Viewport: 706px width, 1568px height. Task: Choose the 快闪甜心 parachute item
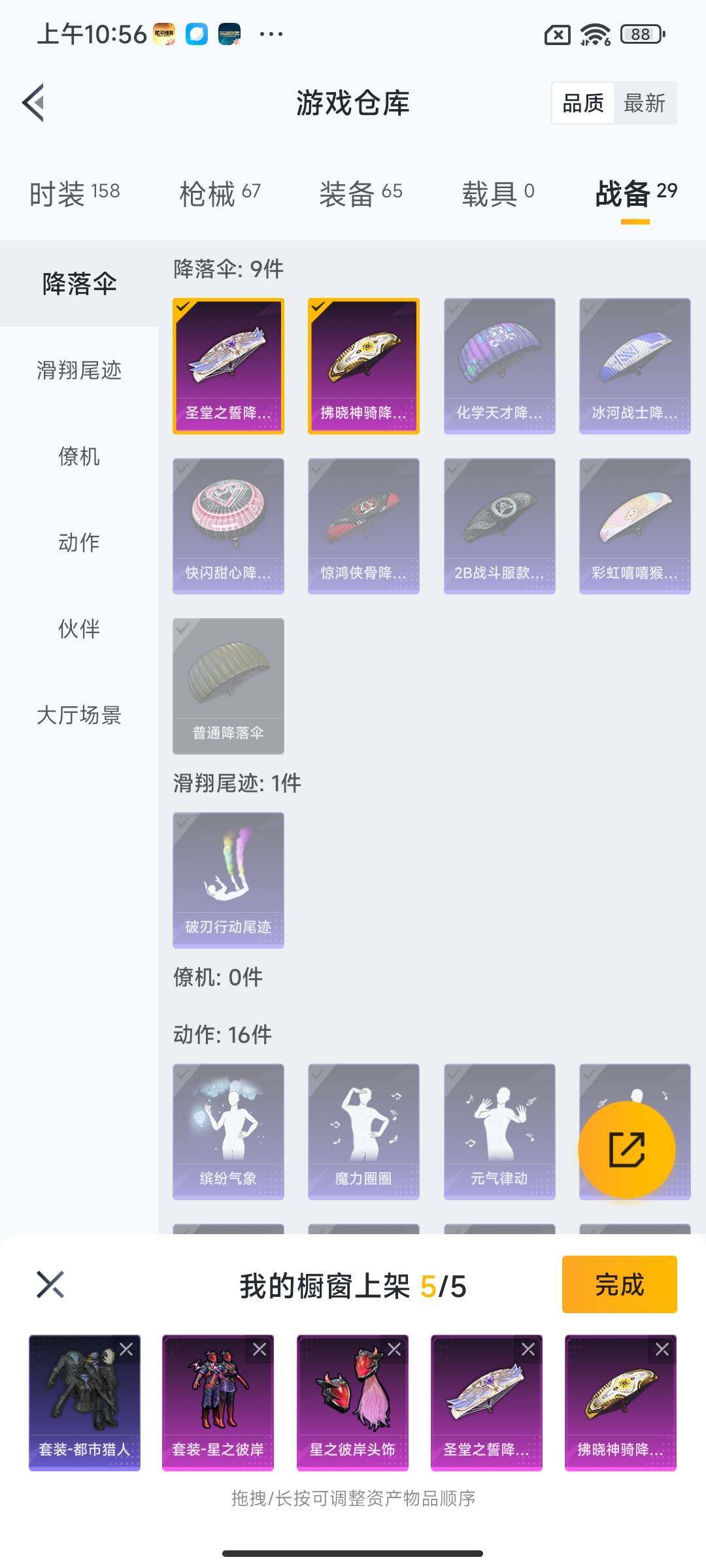pos(228,526)
